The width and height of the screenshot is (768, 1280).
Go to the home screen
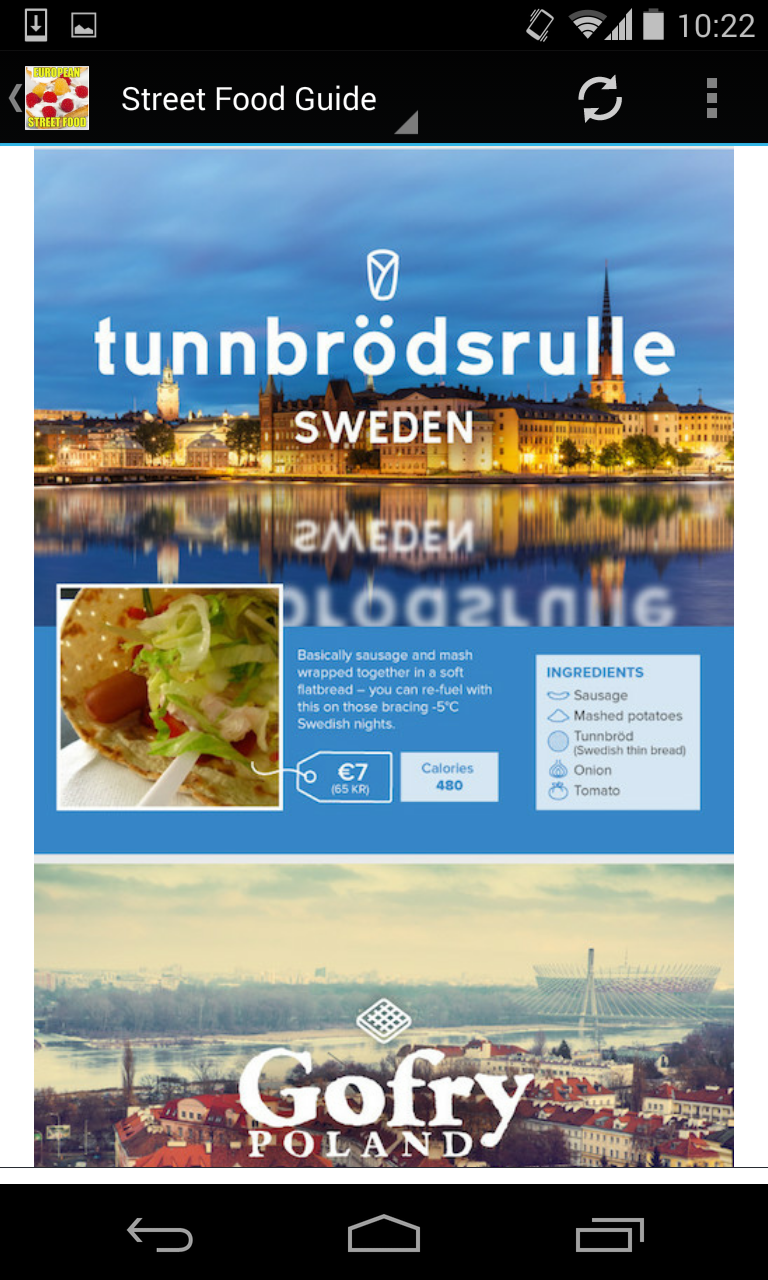384,1236
